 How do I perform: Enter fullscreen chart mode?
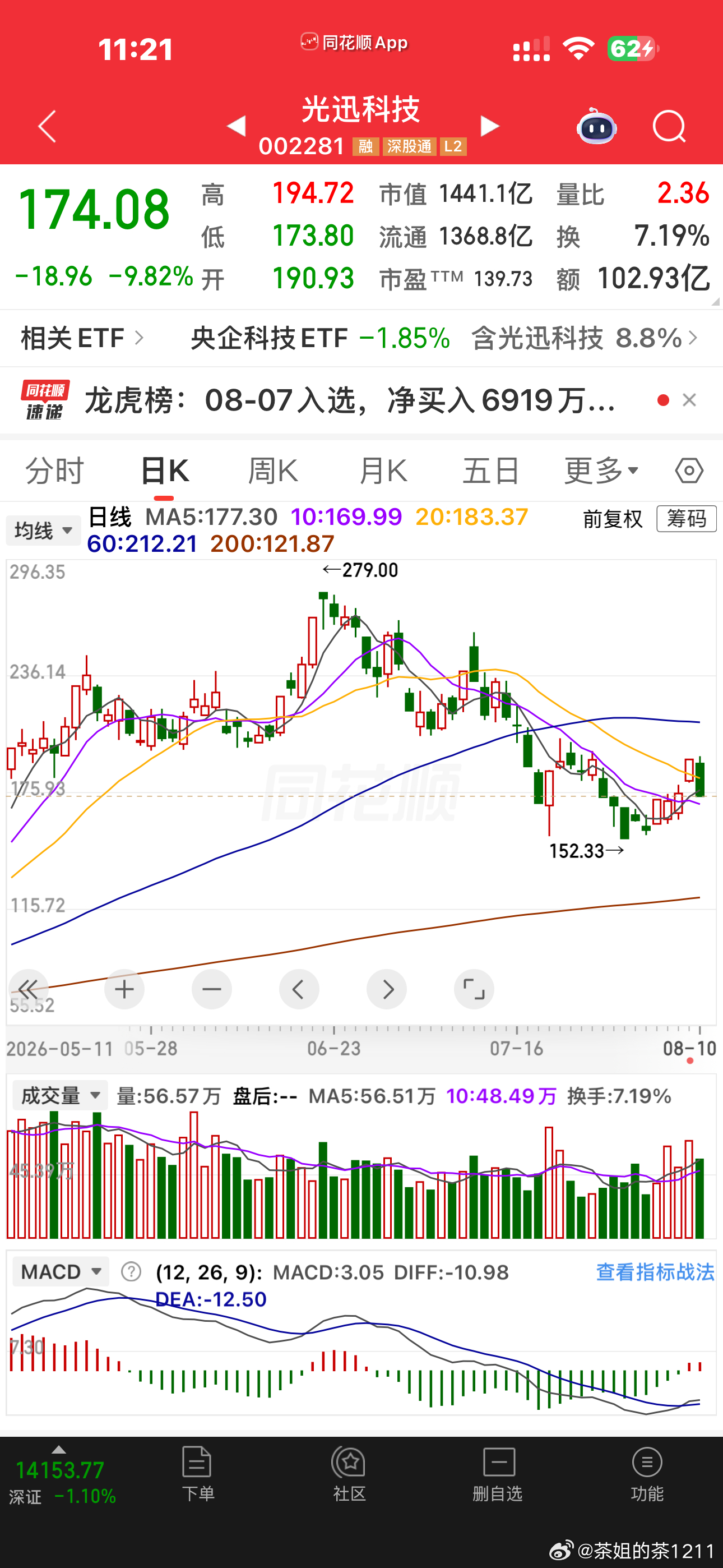coord(474,989)
